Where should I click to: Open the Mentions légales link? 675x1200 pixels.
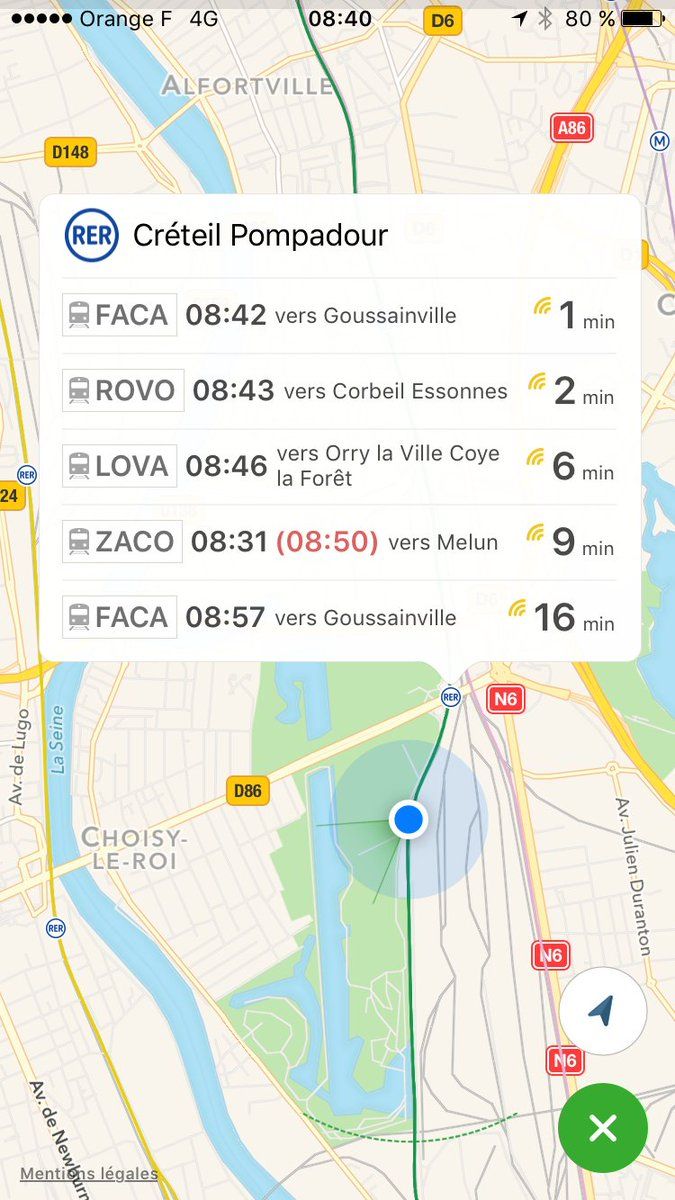pyautogui.click(x=89, y=1174)
